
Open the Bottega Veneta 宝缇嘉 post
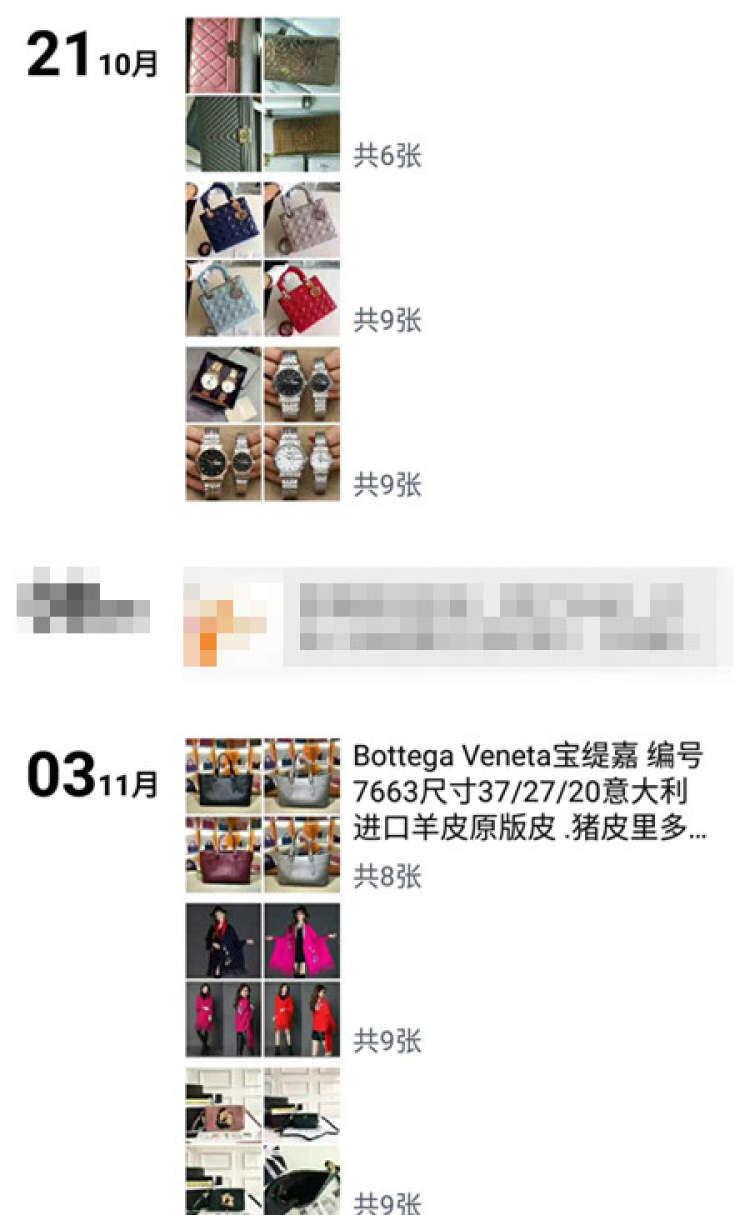(x=530, y=791)
